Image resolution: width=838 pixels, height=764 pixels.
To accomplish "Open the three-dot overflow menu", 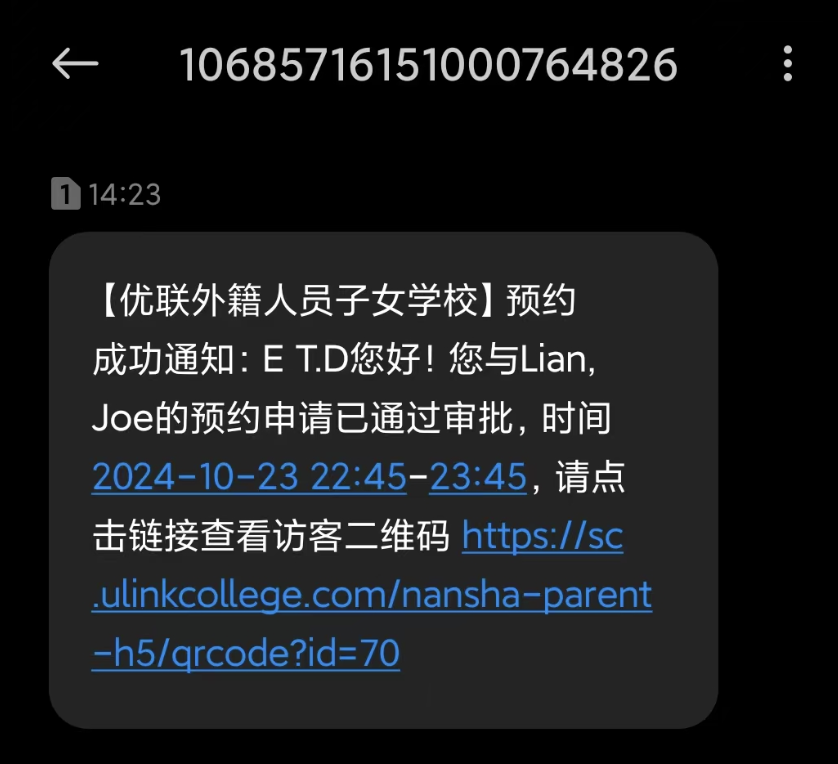I will (788, 65).
